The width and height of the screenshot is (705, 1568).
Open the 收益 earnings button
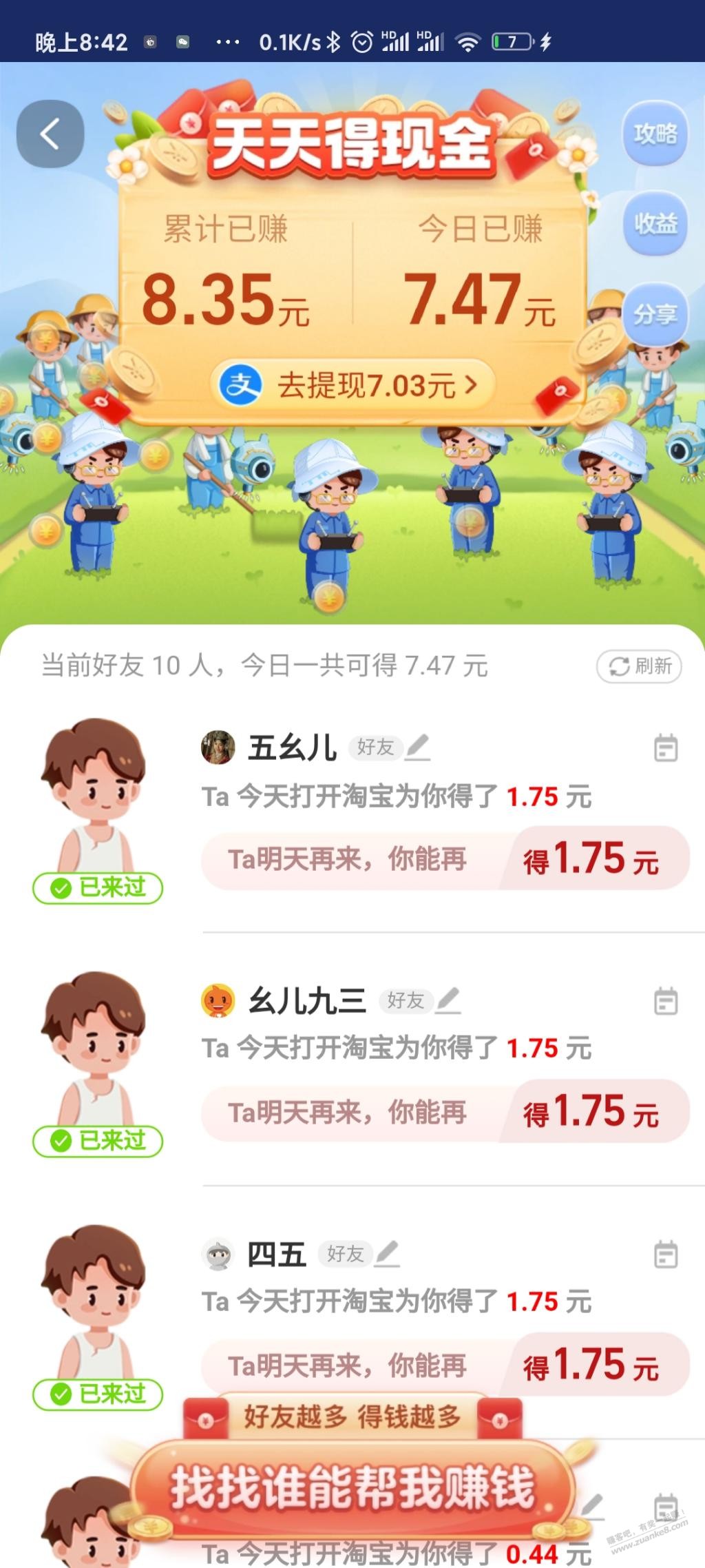pyautogui.click(x=655, y=225)
